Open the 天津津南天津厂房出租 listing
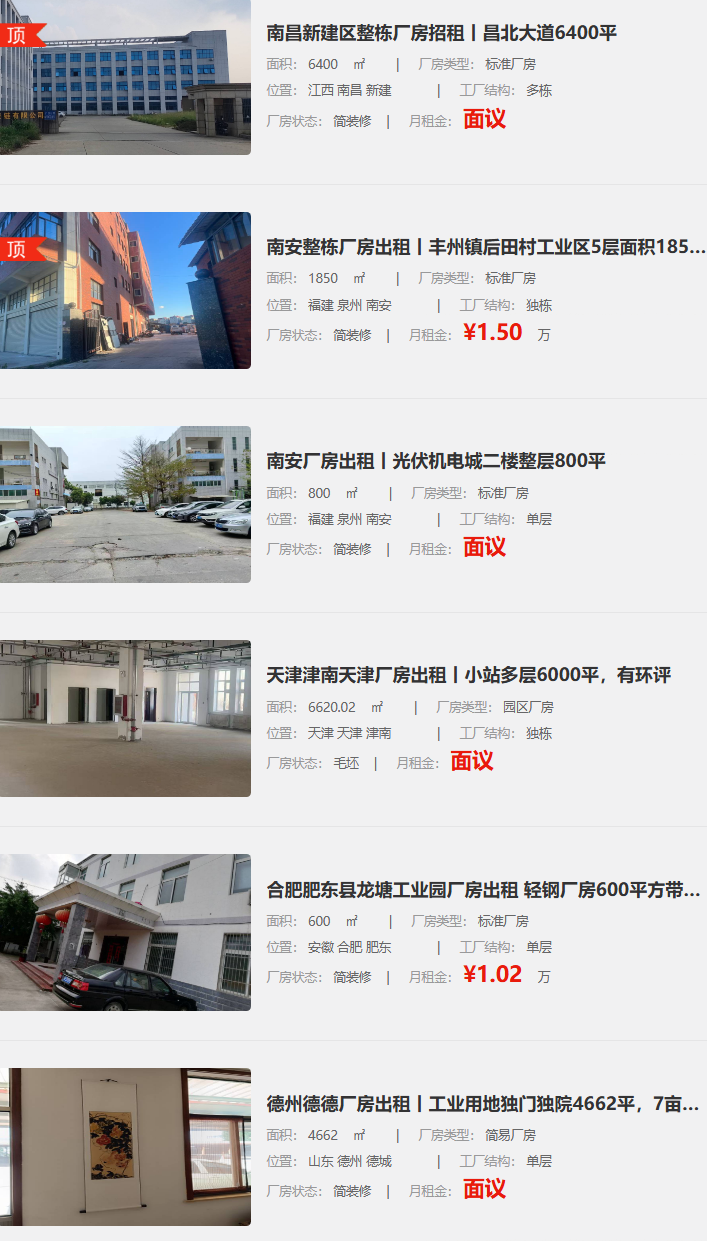Image resolution: width=707 pixels, height=1241 pixels. [468, 675]
